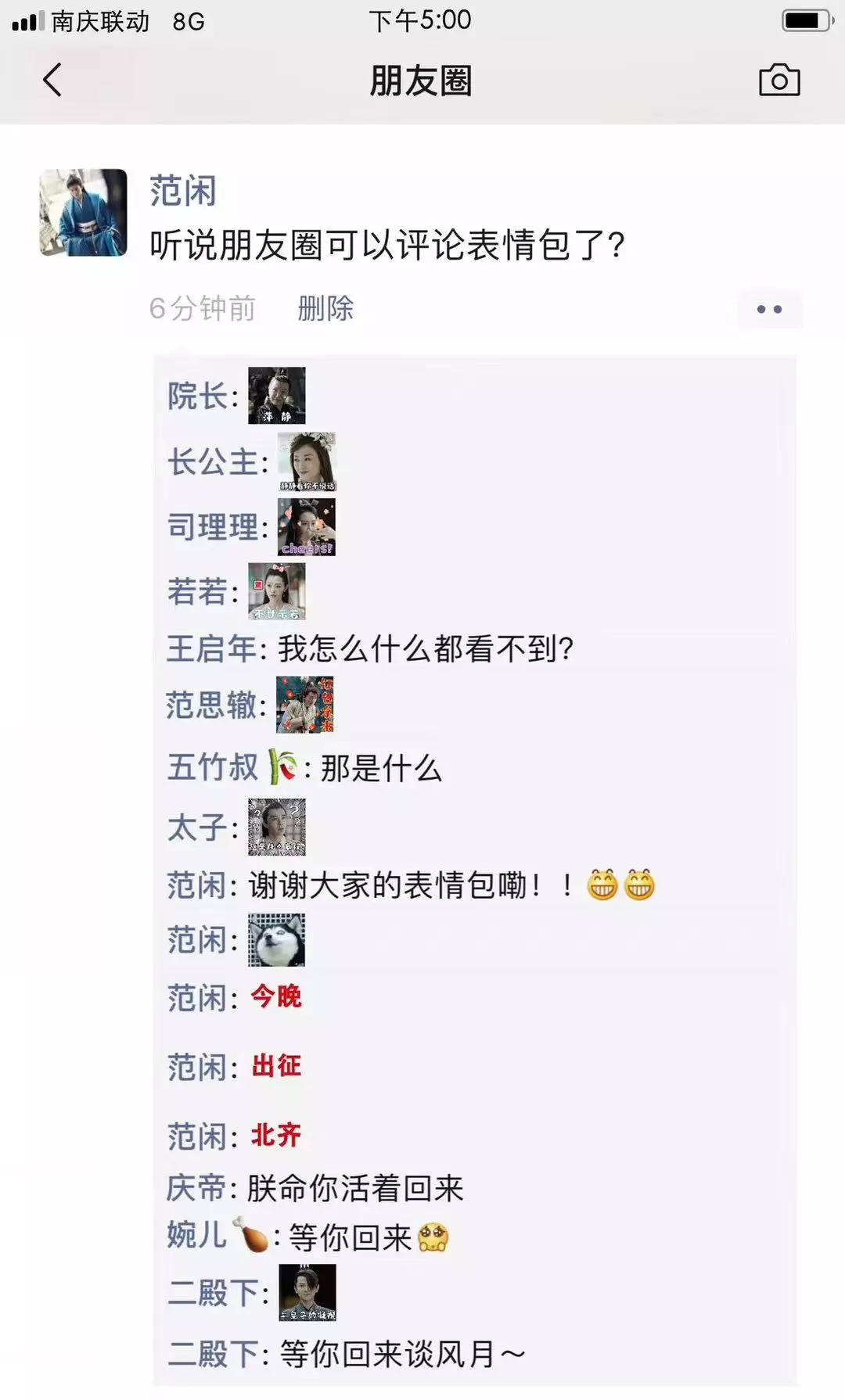Open the camera to post a moment
Viewport: 845px width, 1400px height.
[779, 81]
